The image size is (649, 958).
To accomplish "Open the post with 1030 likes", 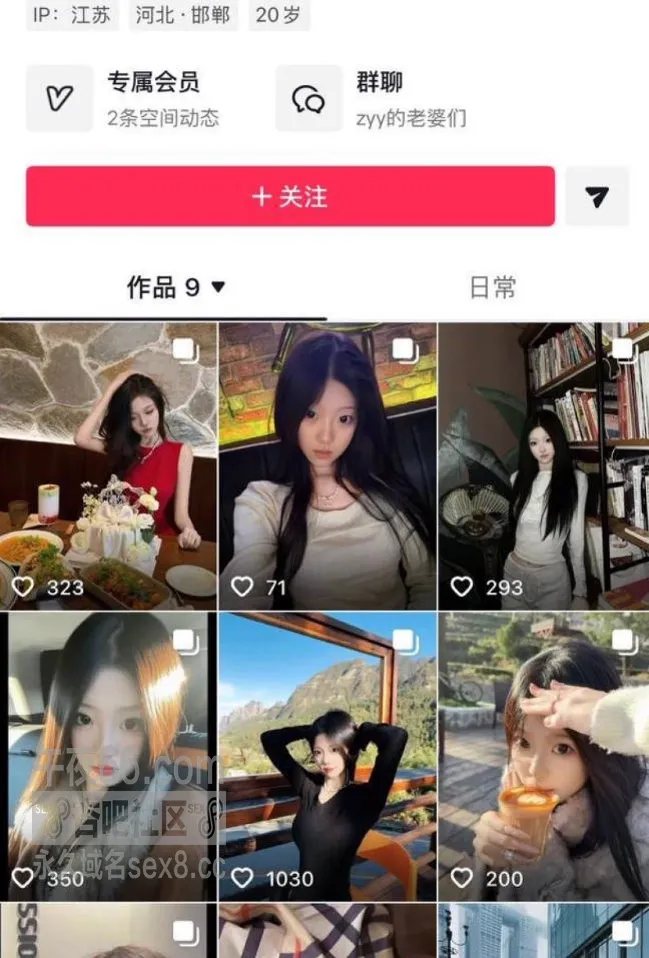I will (328, 756).
